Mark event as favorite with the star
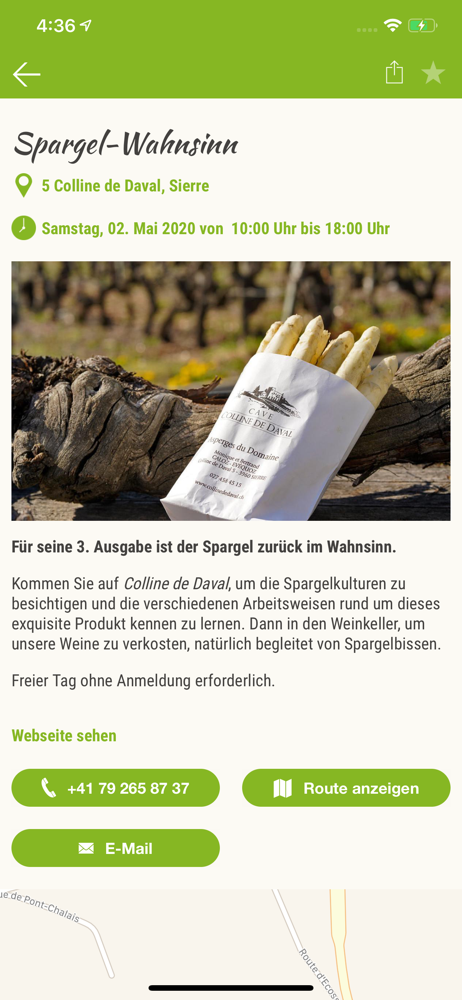 [x=433, y=73]
